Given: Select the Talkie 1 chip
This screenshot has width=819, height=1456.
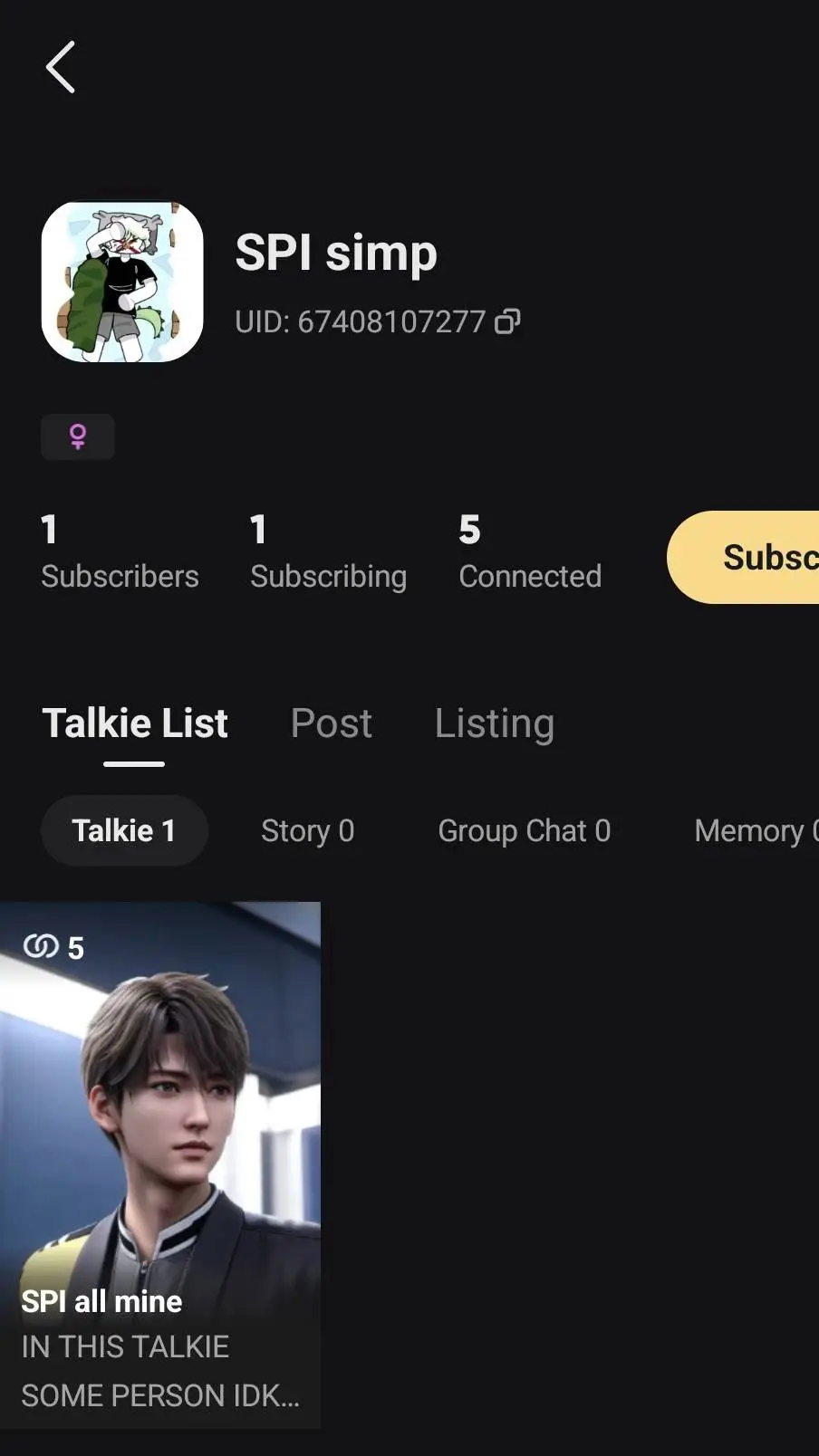Looking at the screenshot, I should pos(124,830).
